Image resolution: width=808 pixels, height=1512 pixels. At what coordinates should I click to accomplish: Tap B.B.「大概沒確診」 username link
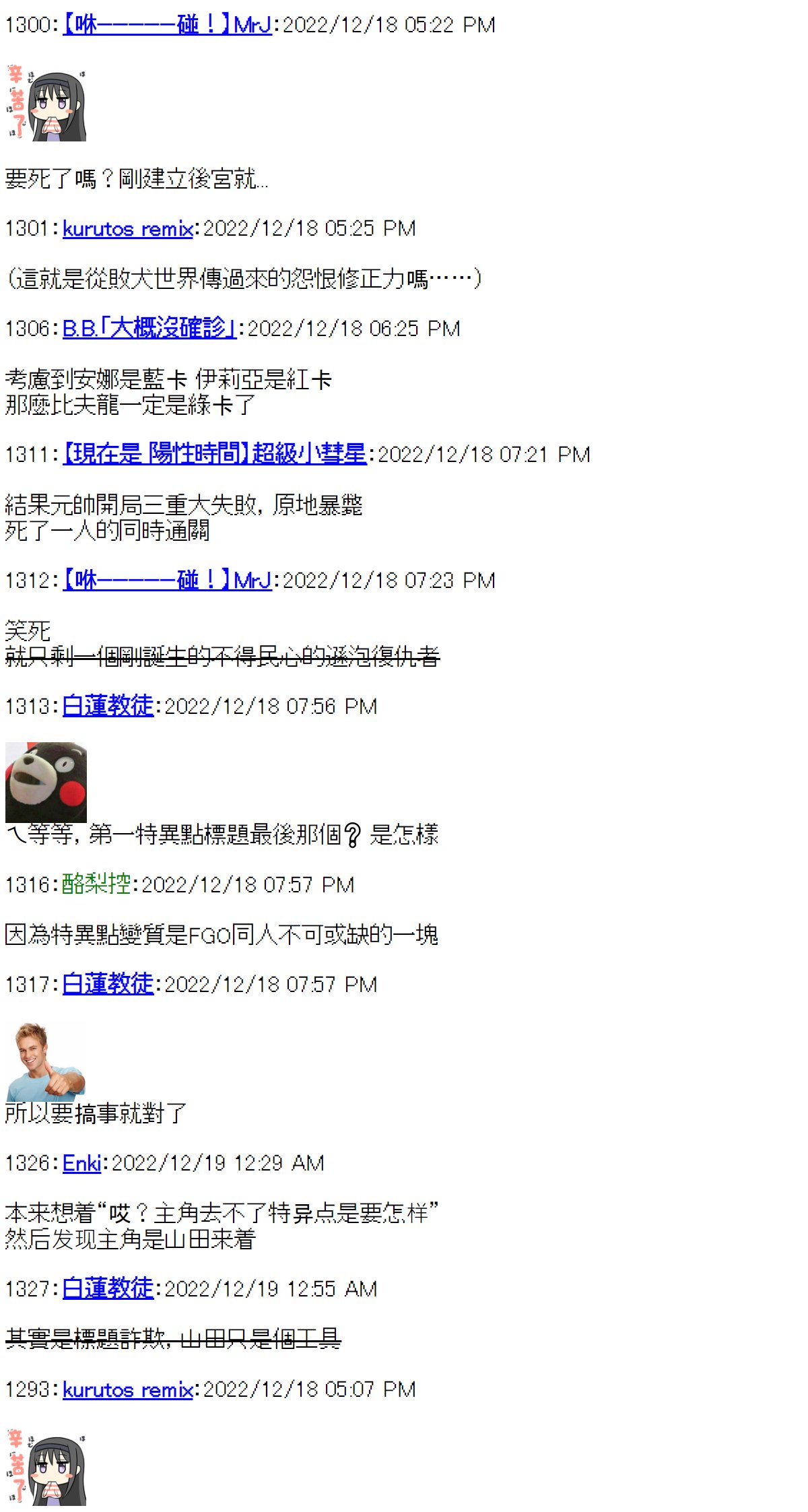149,328
